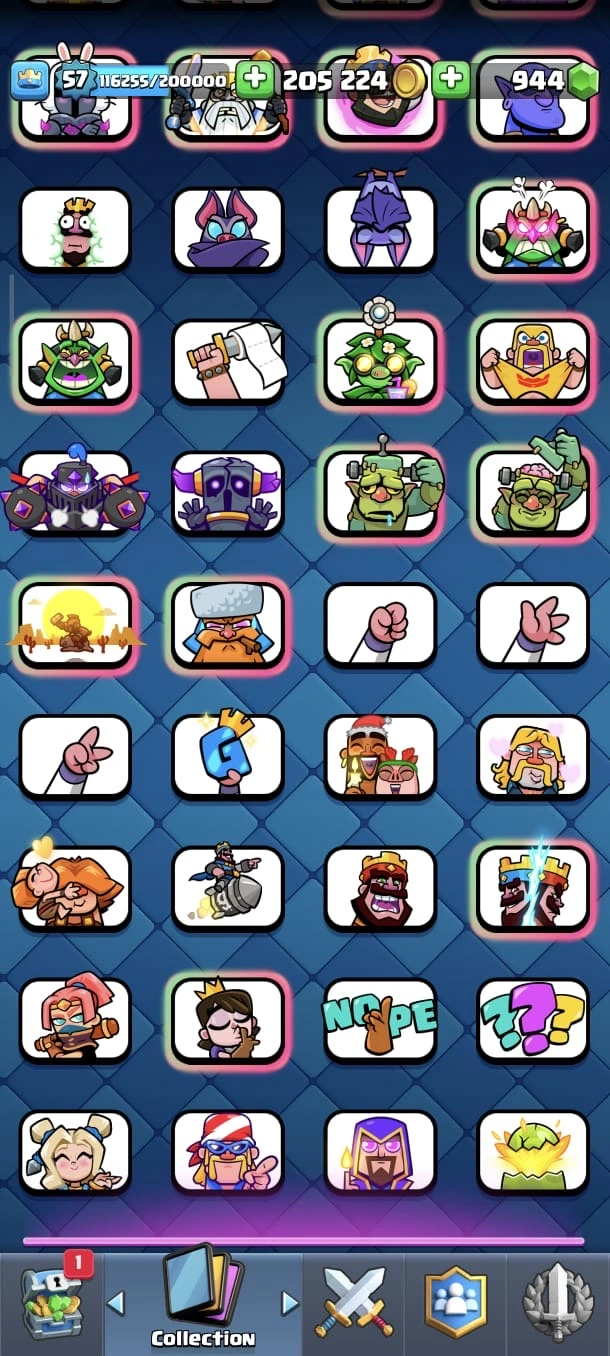Choose the peace sign hand emote
This screenshot has height=1356, width=610.
pos(76,758)
